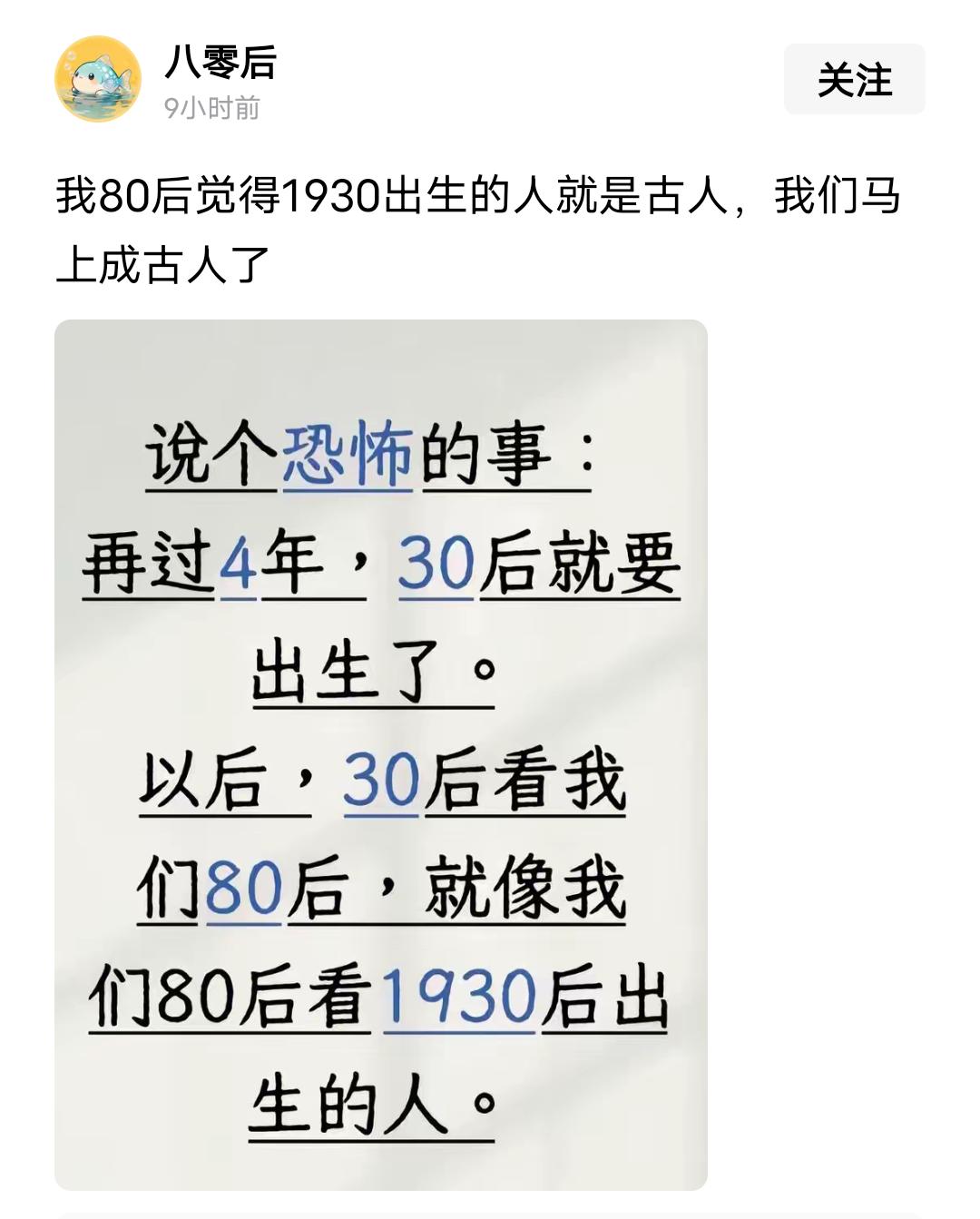The image size is (980, 1219).
Task: Follow the 八零后 account
Action: 853,82
